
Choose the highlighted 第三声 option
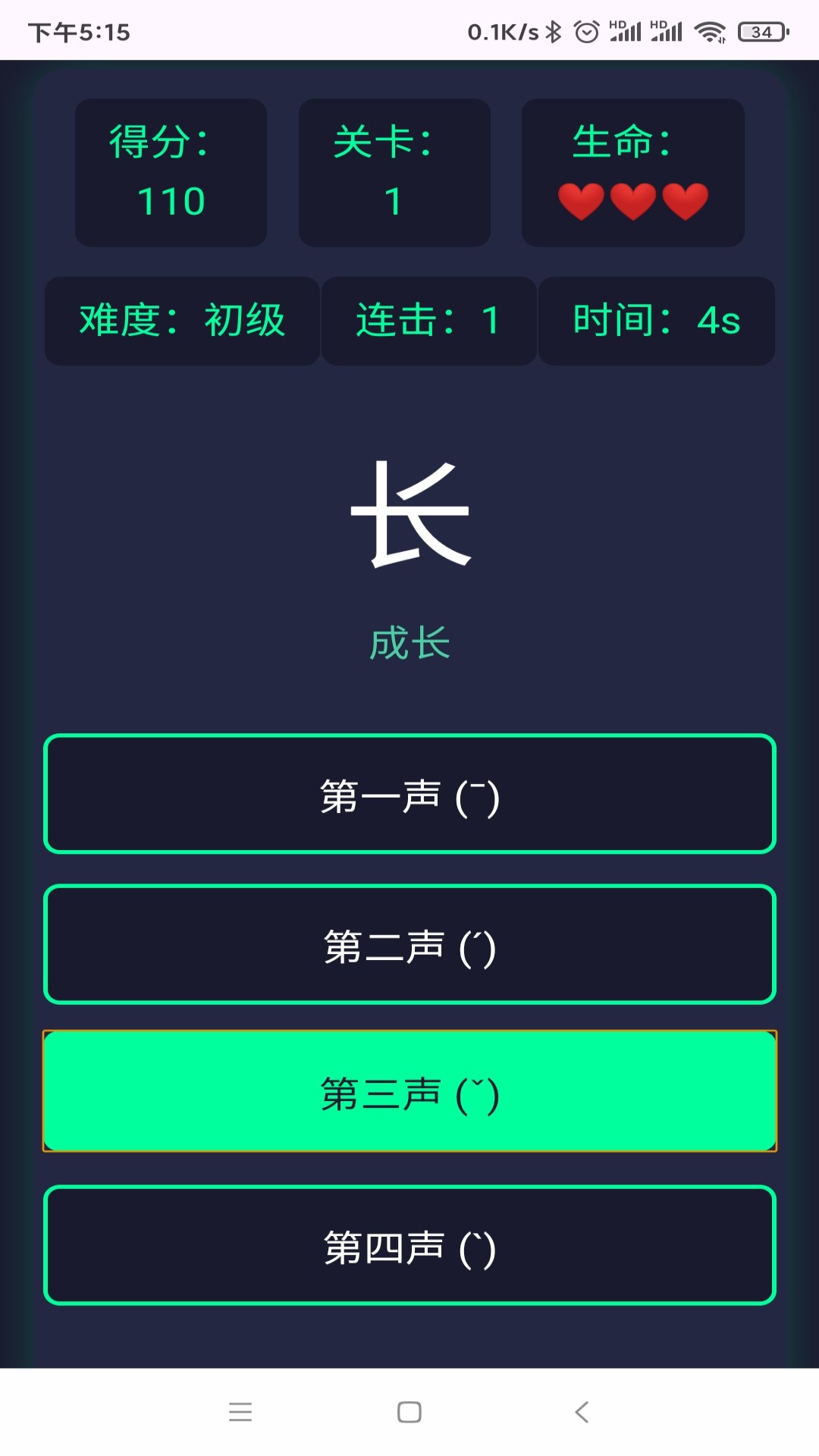coord(409,1090)
